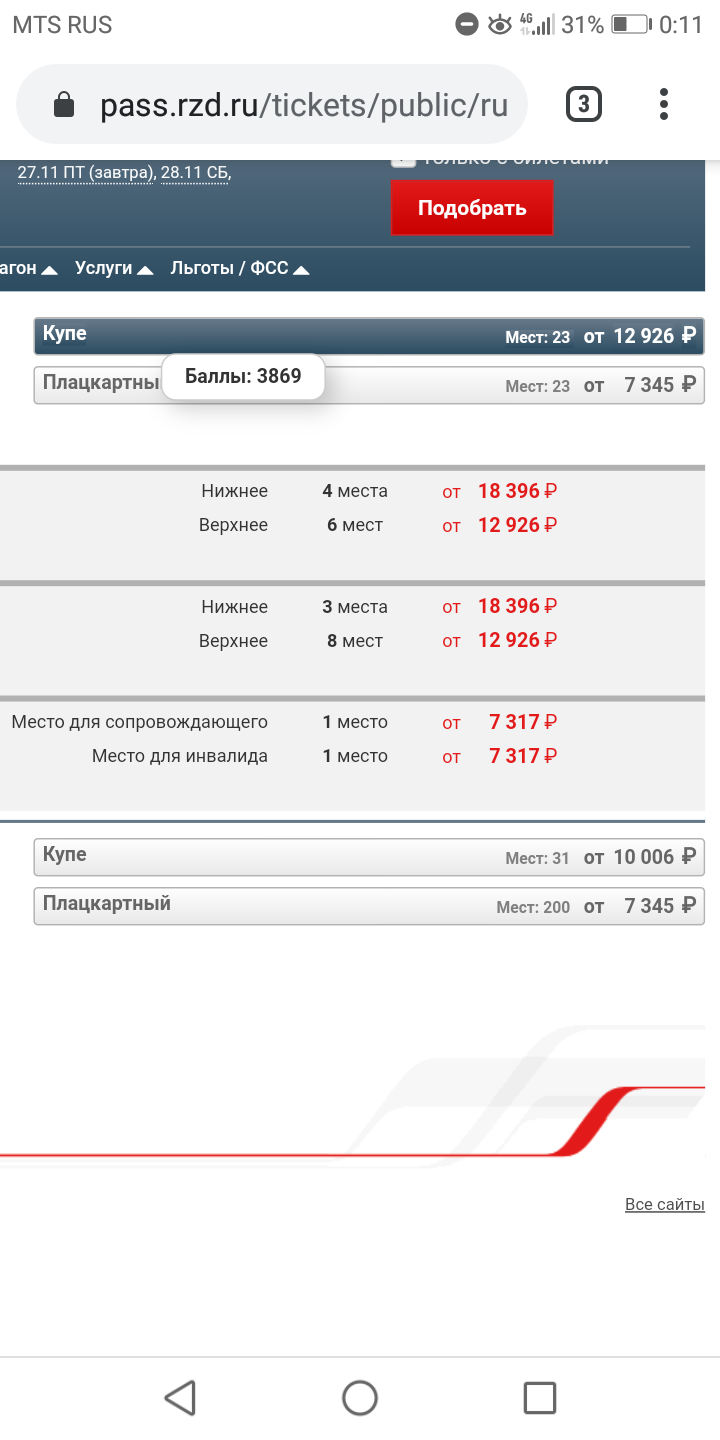Tap the pass.rzd.ru address bar
720x1440 pixels.
tap(300, 105)
